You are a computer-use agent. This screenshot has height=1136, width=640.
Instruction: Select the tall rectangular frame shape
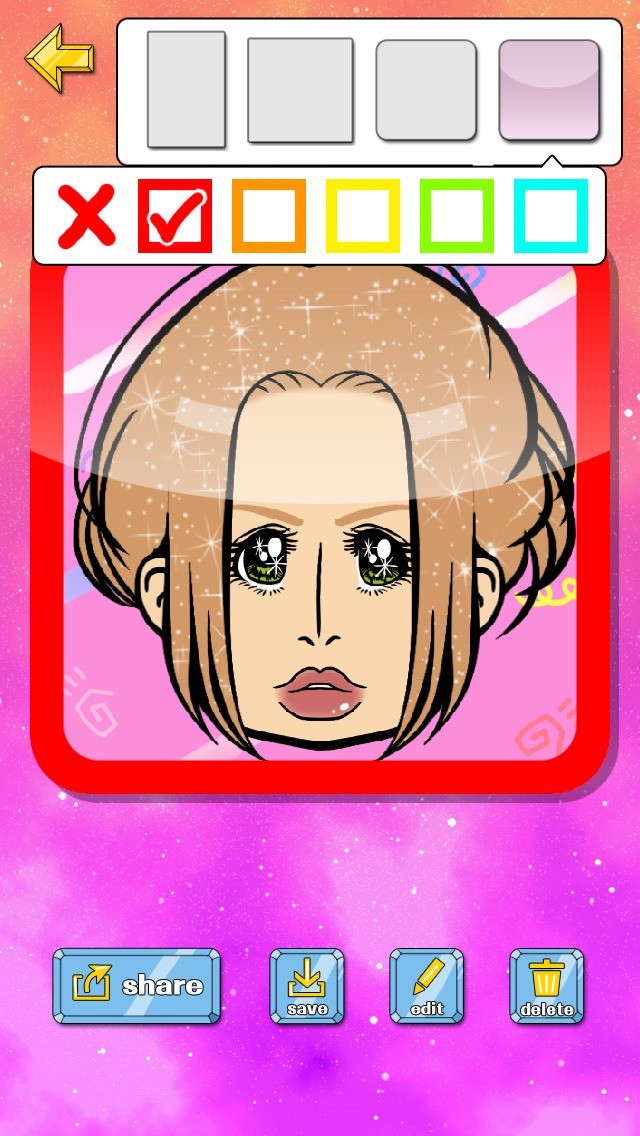[x=186, y=89]
